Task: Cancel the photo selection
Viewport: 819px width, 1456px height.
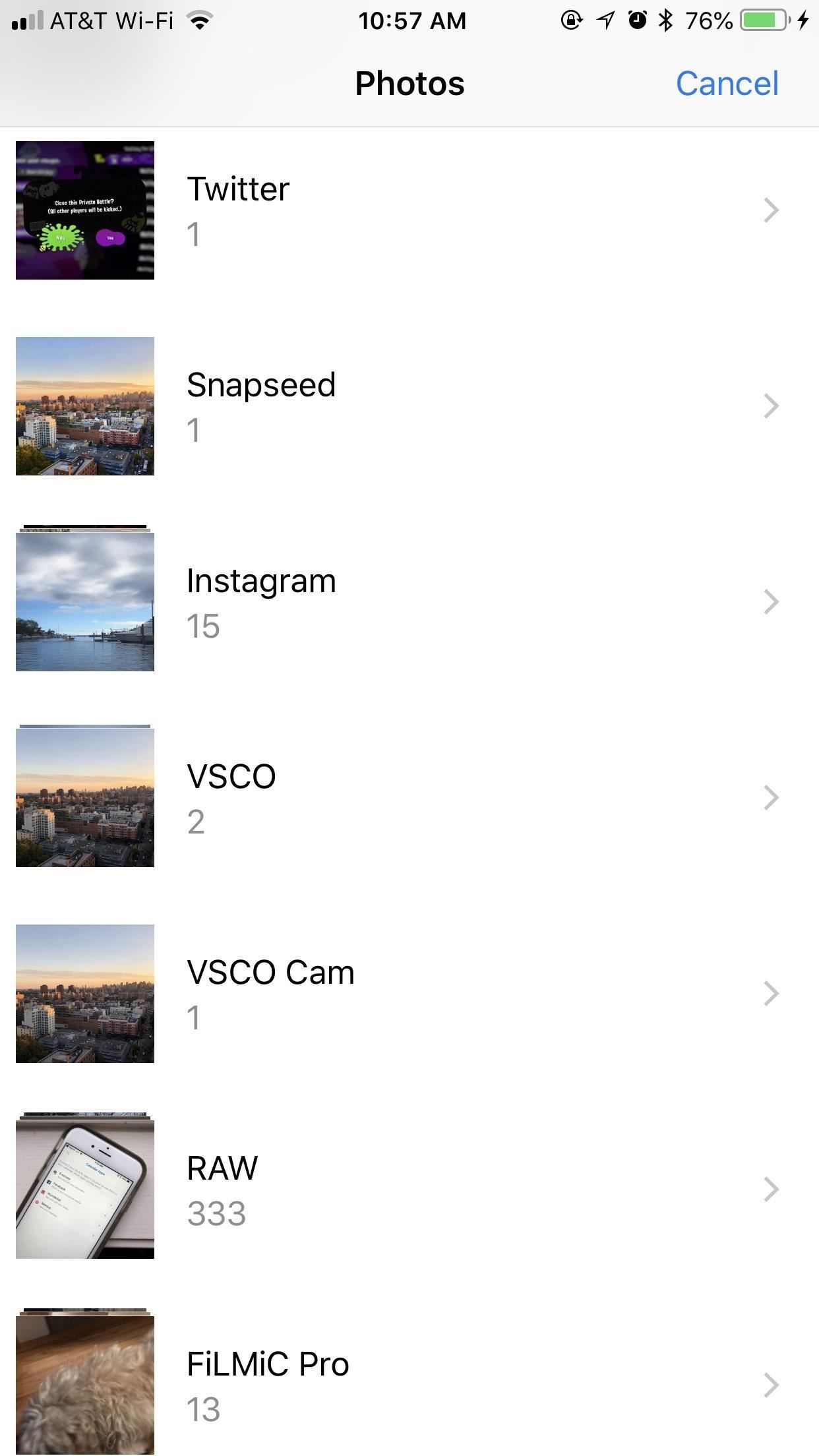Action: tap(727, 84)
